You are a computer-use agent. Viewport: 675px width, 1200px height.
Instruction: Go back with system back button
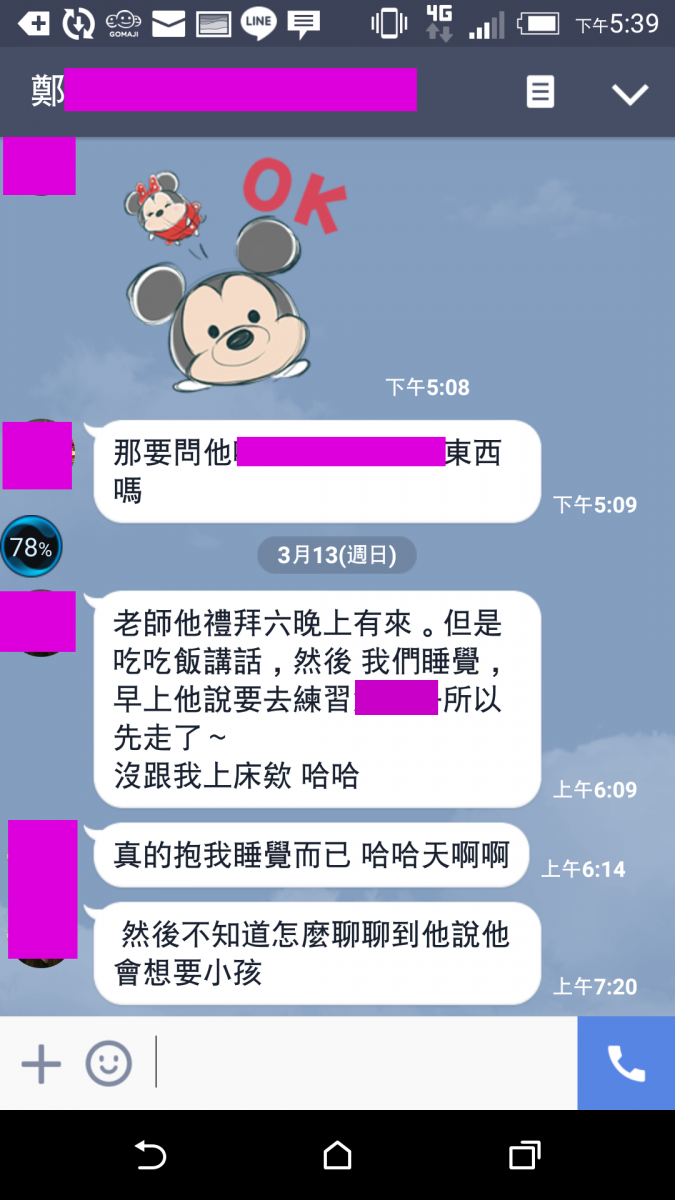point(150,1156)
